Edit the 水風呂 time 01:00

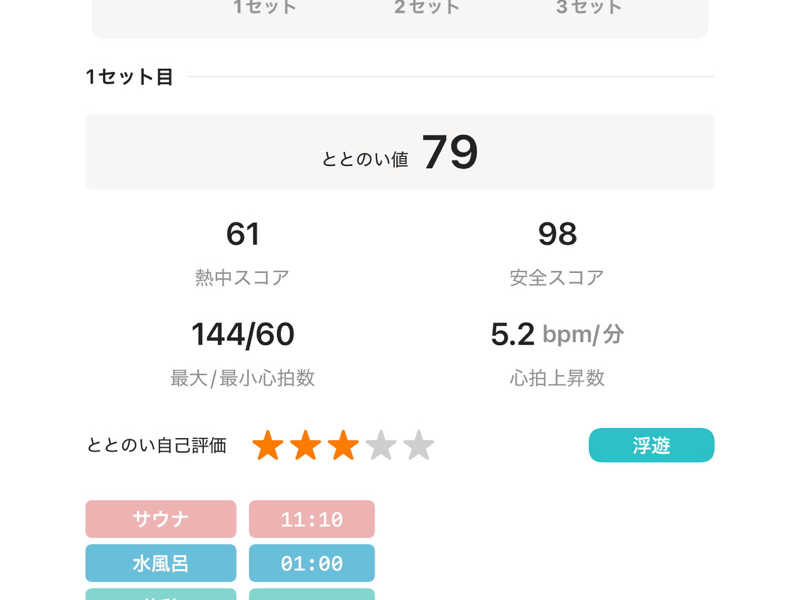coord(312,563)
